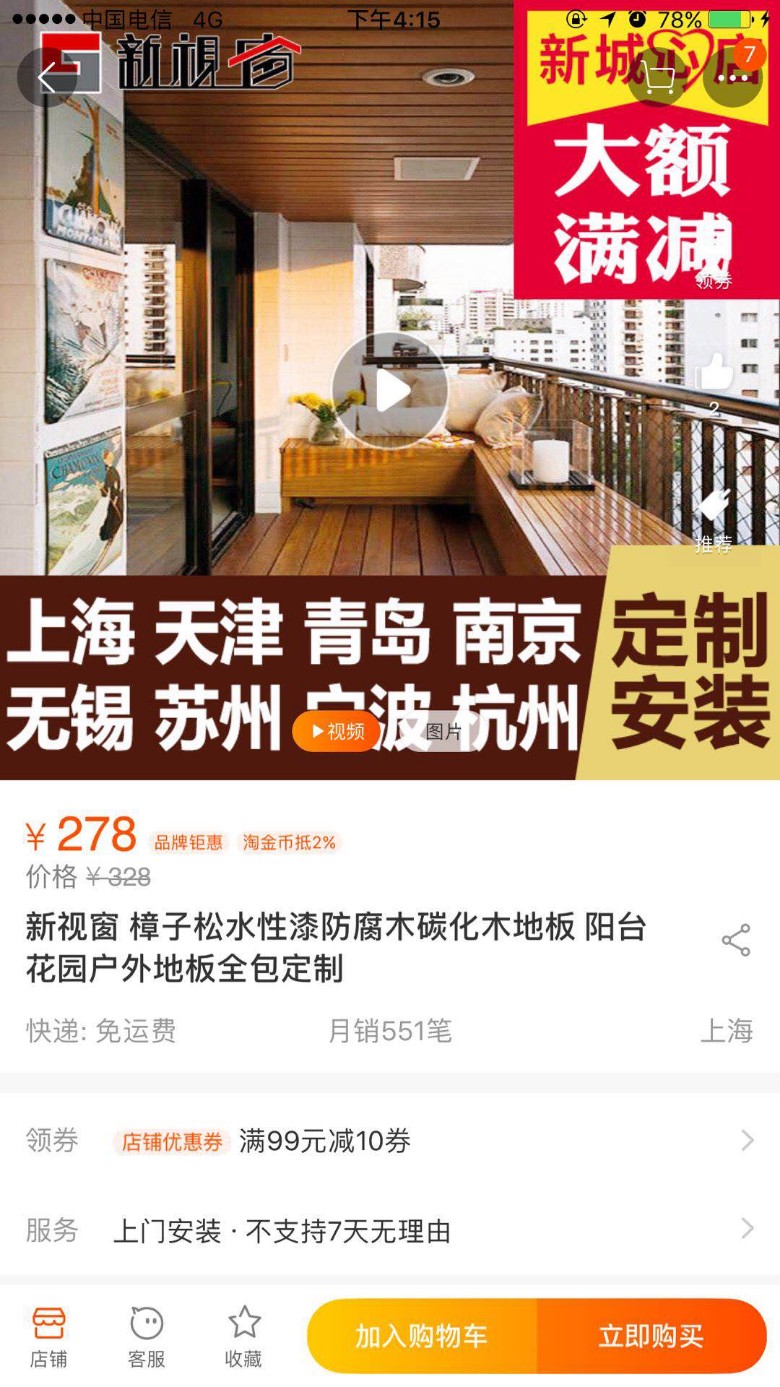The height and width of the screenshot is (1387, 780).
Task: Switch to the 视频 tab
Action: pos(336,731)
